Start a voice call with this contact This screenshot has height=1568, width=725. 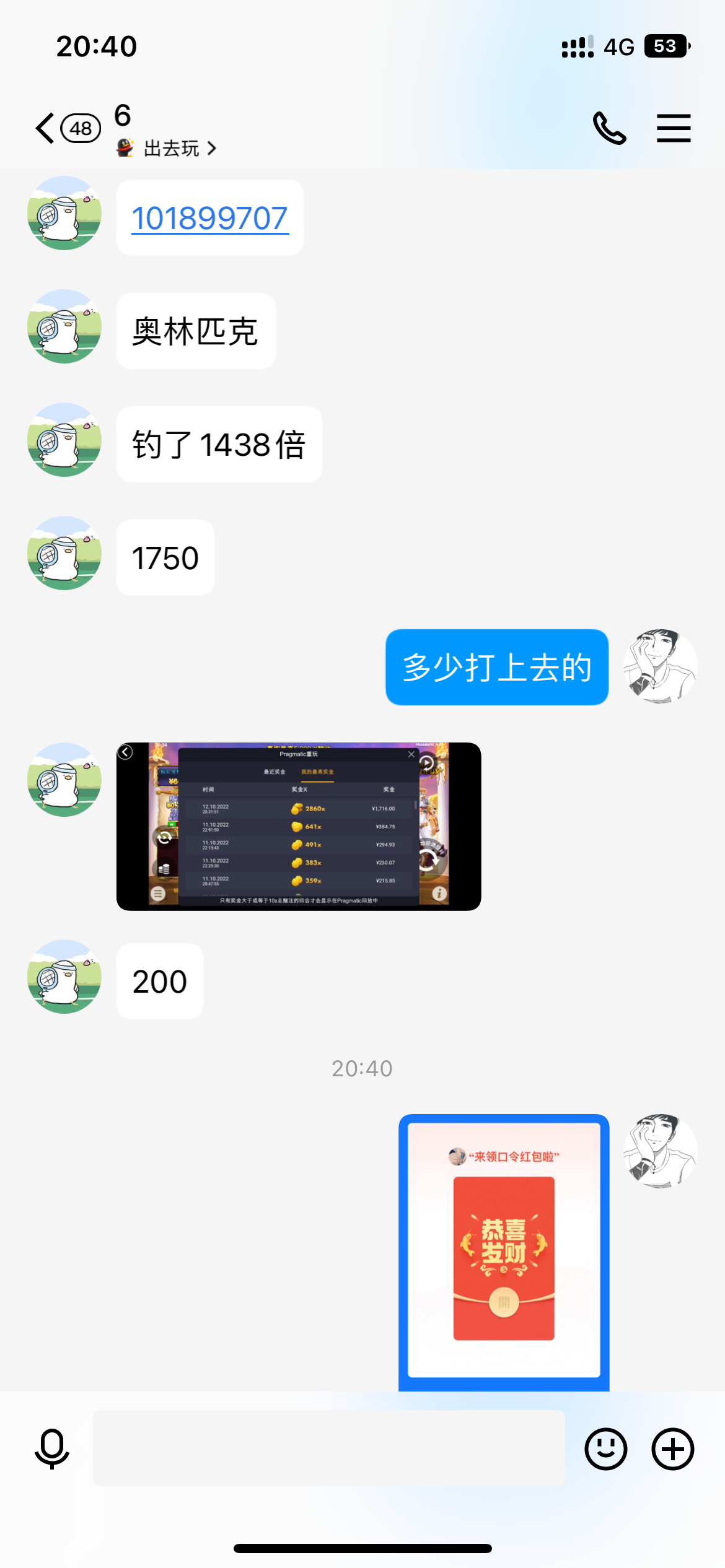(609, 128)
